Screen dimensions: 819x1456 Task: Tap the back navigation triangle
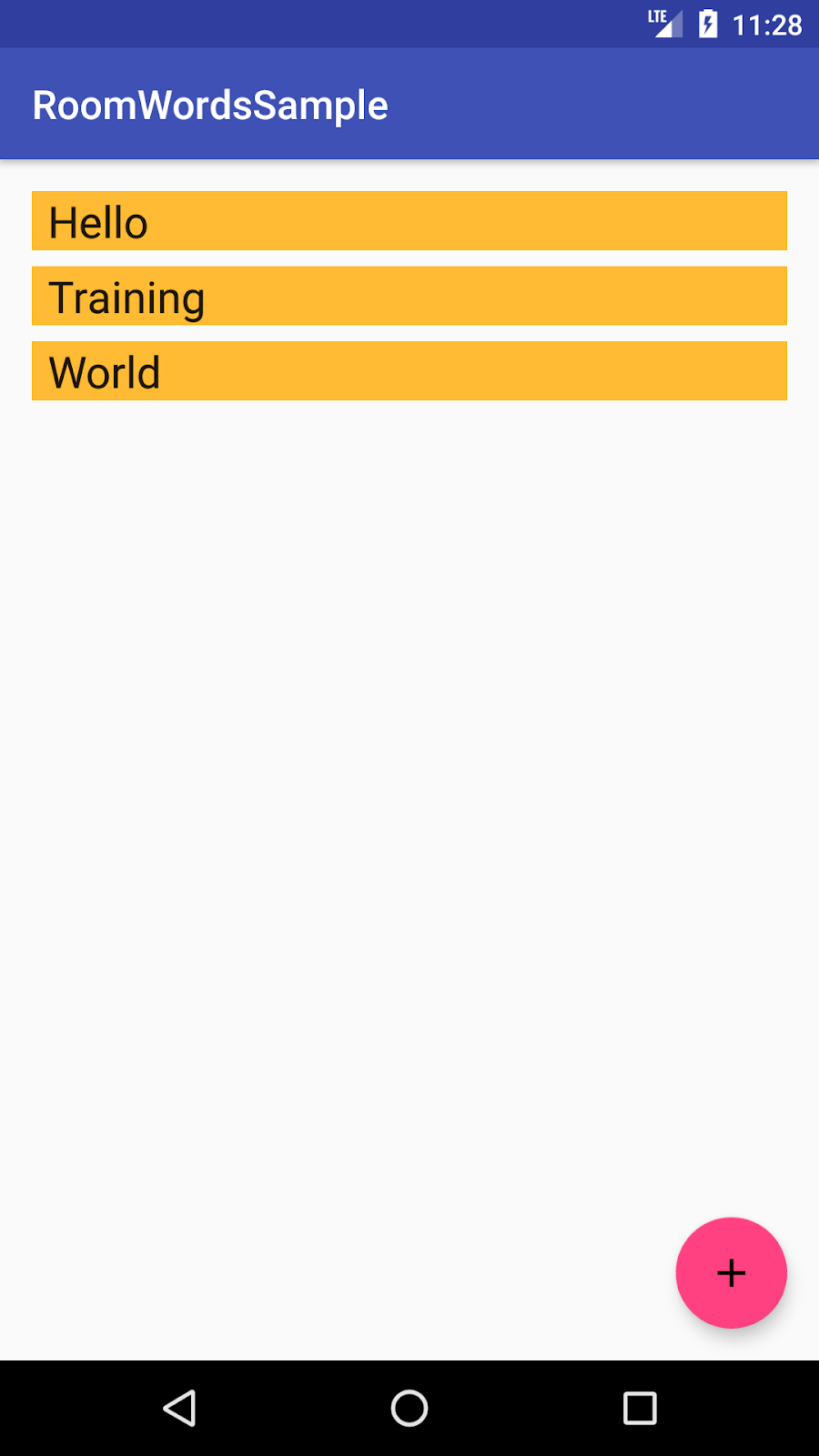point(179,1407)
